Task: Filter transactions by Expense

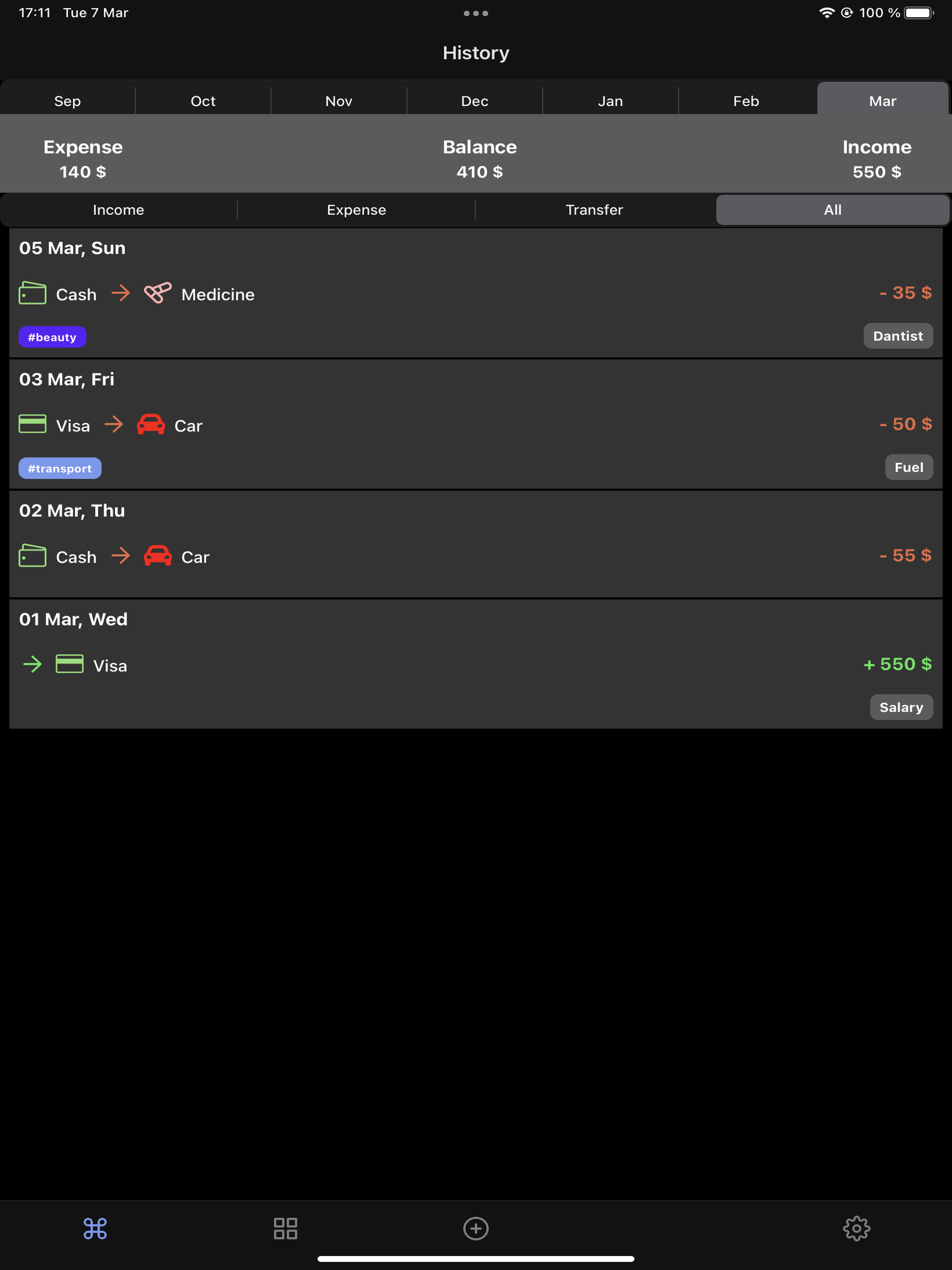Action: pos(356,210)
